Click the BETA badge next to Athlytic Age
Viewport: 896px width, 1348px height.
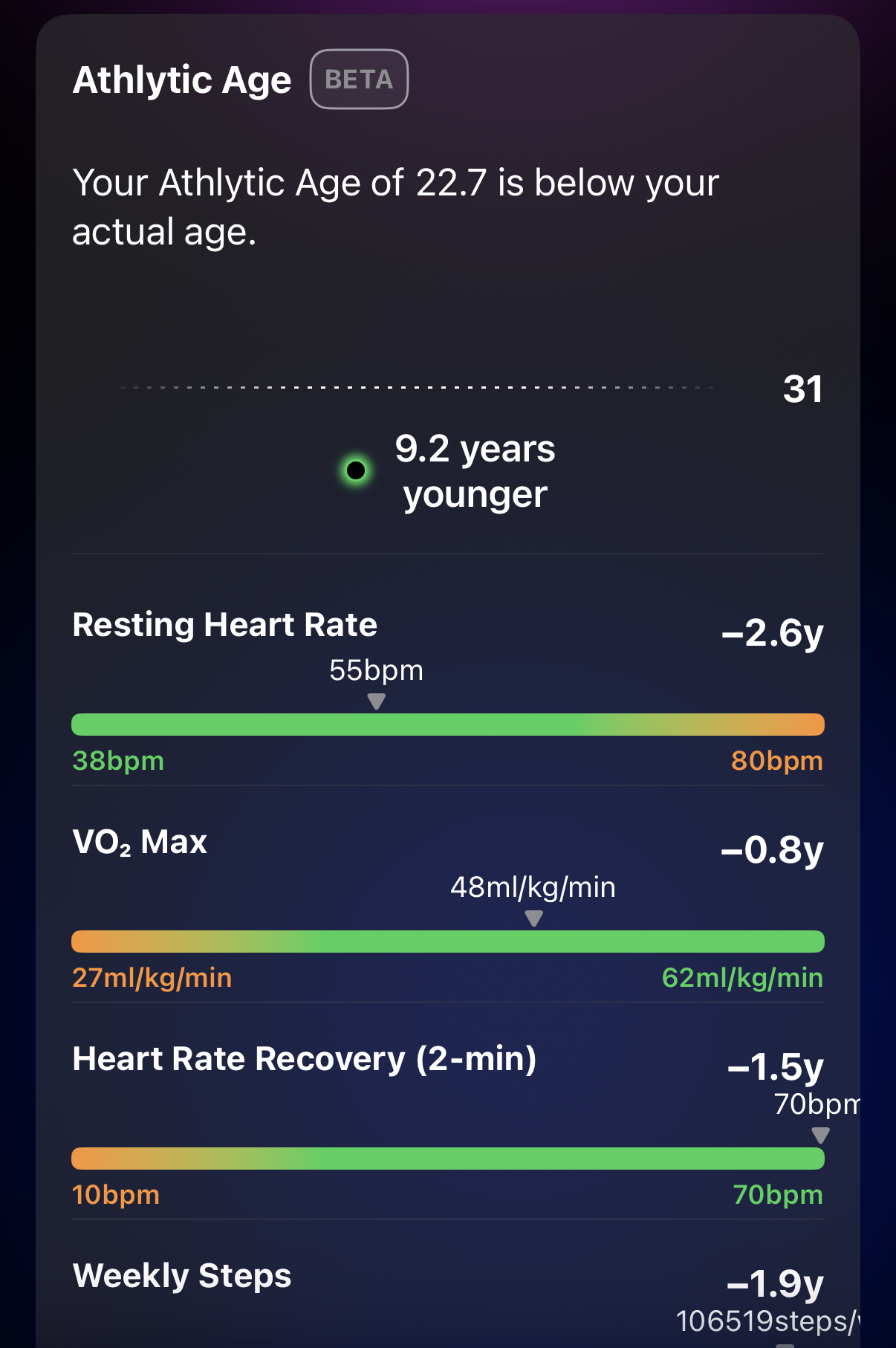click(359, 80)
